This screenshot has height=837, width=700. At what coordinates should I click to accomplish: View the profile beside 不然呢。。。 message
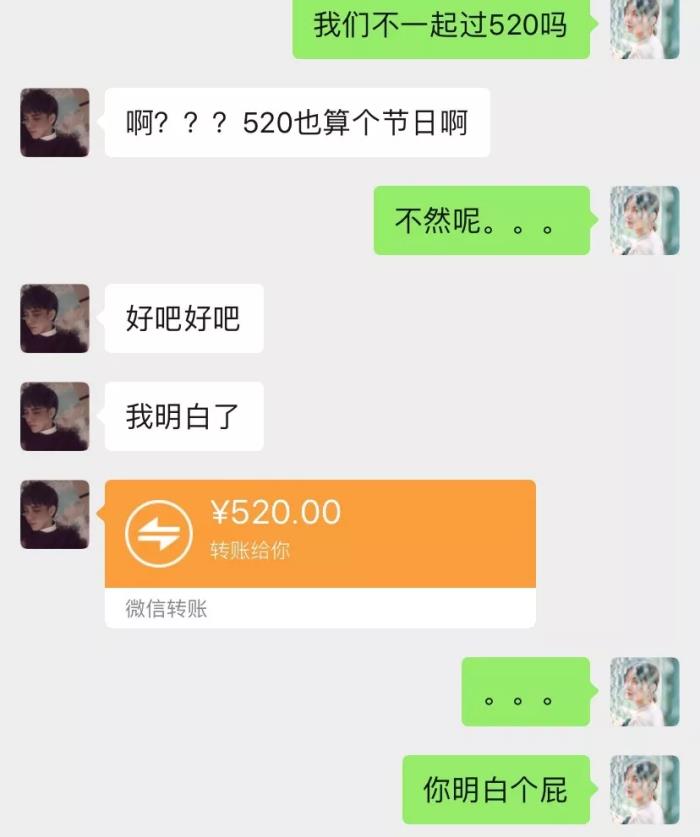click(644, 220)
